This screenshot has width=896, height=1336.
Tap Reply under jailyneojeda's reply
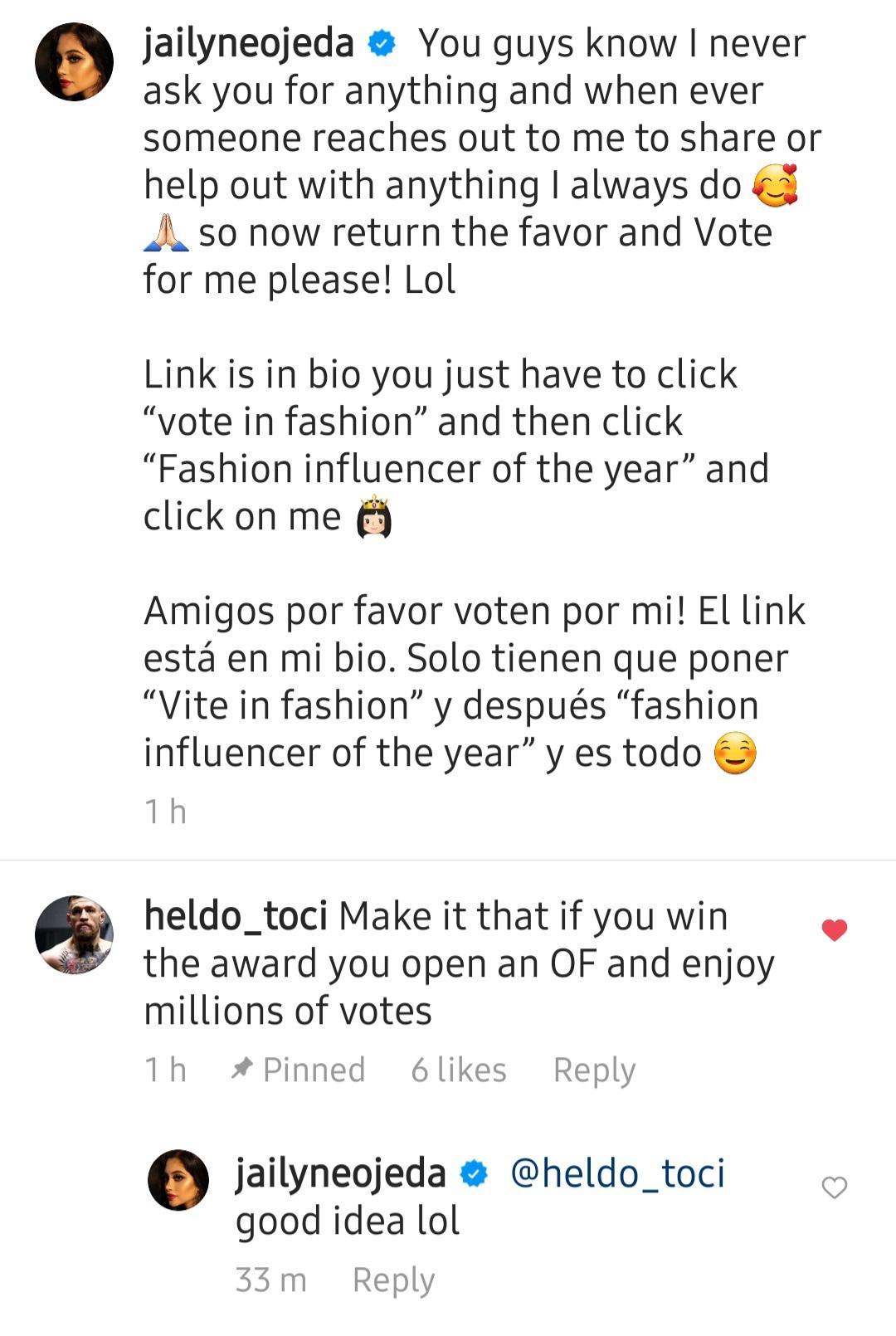pyautogui.click(x=394, y=1279)
